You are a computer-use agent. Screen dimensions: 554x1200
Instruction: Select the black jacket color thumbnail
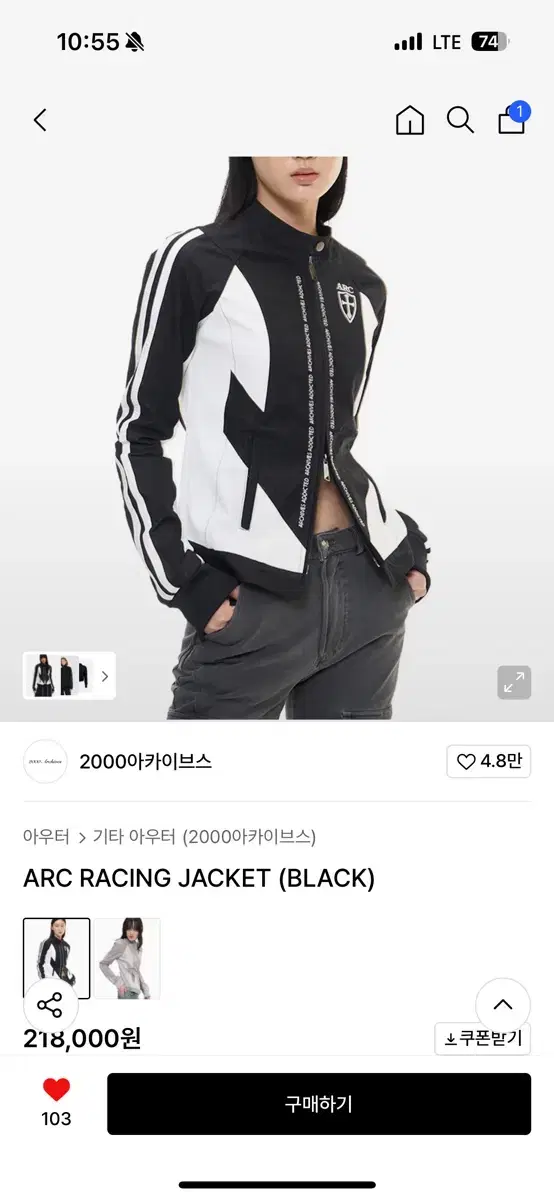(57, 958)
